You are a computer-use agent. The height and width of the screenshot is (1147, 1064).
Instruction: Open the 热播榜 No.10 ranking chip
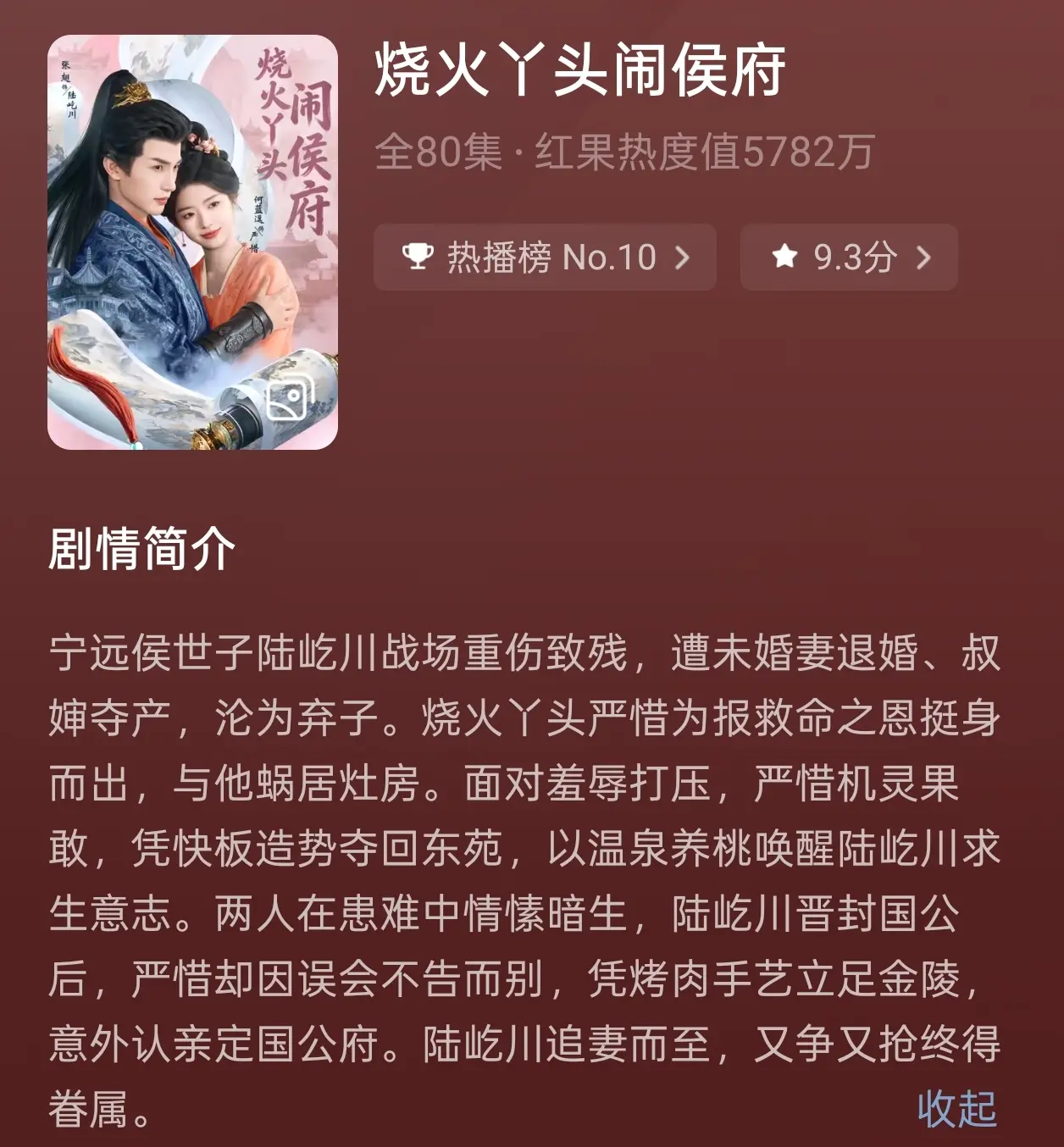click(x=545, y=258)
